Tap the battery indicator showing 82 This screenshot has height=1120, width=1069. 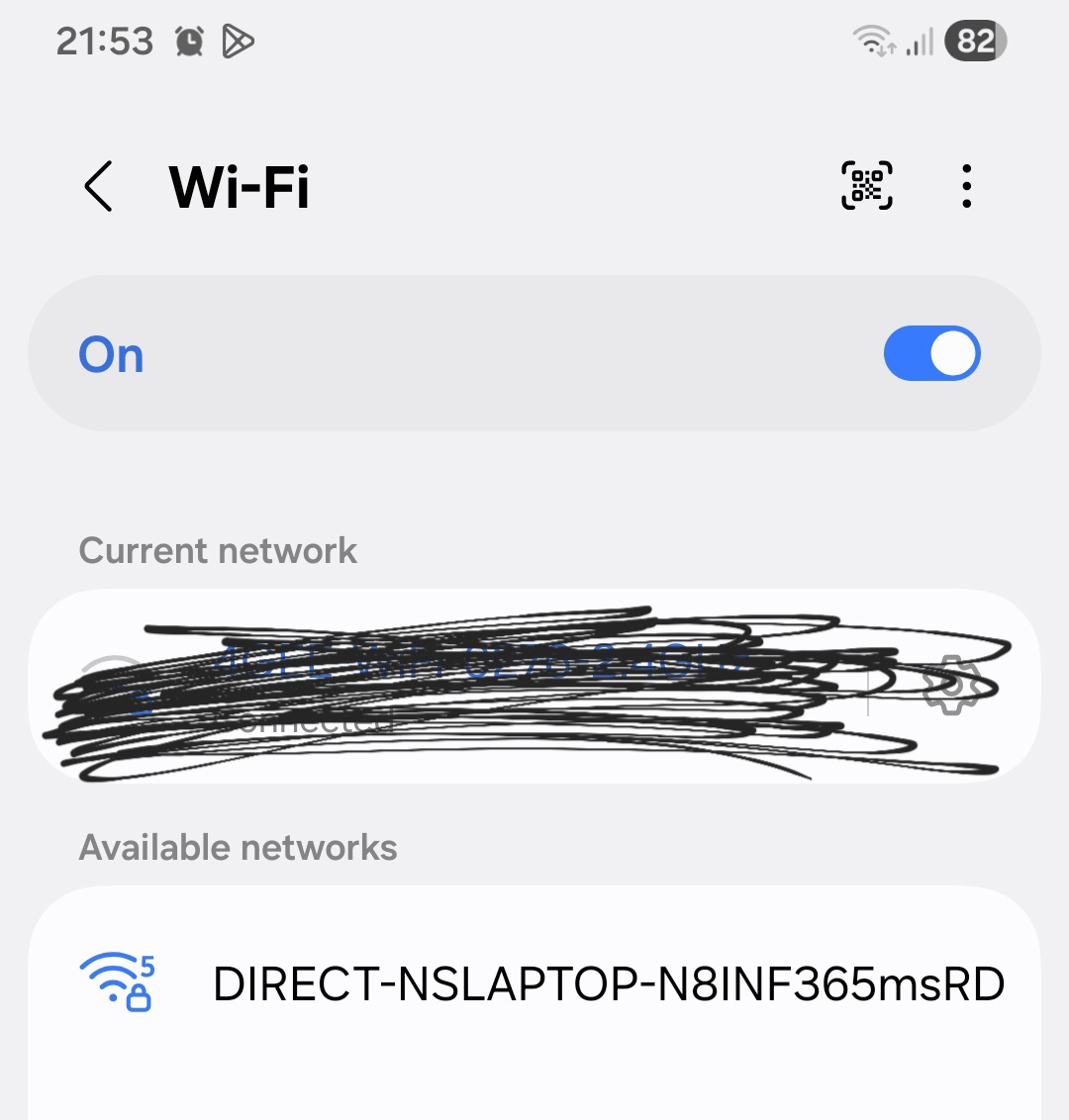click(x=975, y=40)
